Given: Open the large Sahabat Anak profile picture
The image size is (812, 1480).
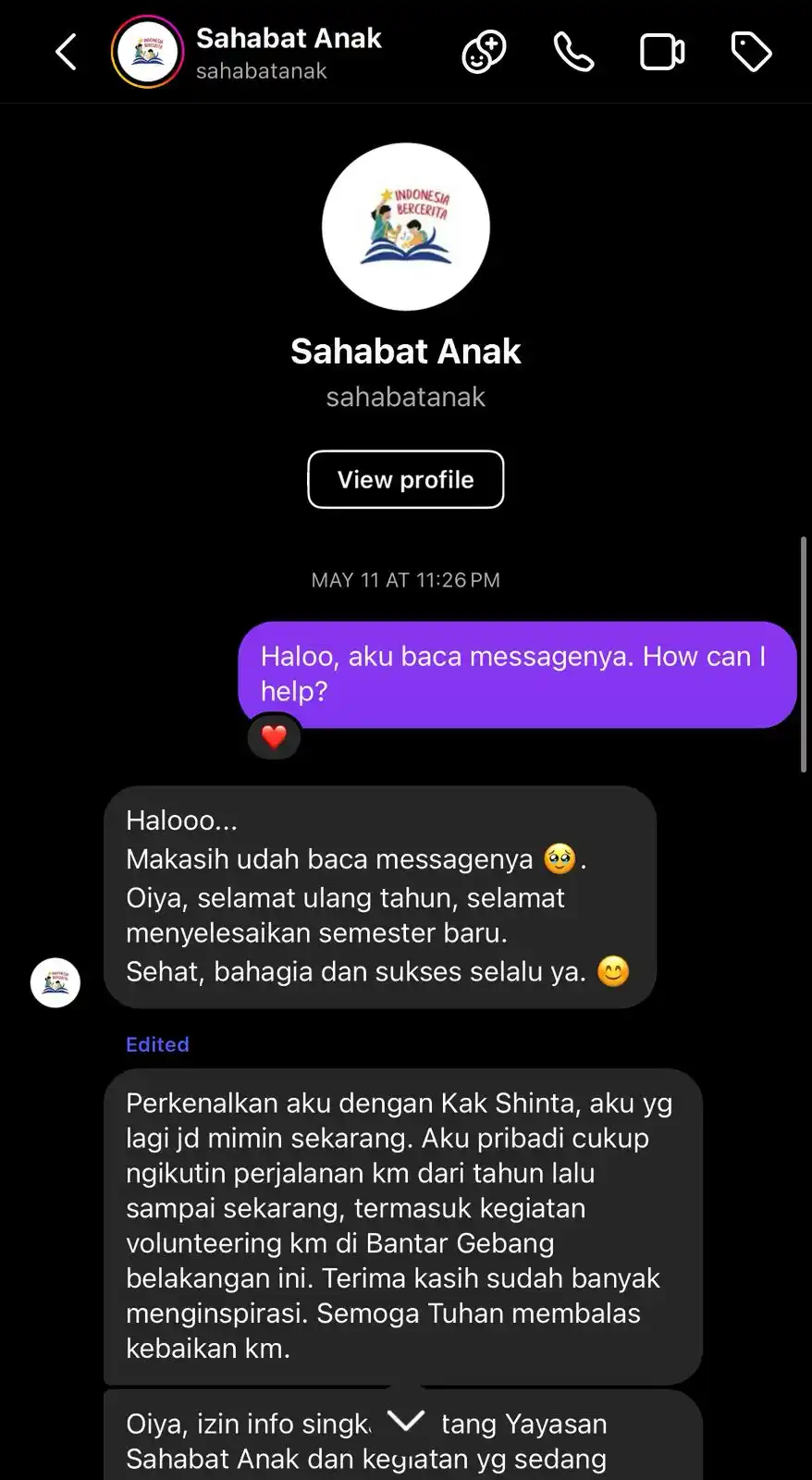Looking at the screenshot, I should (405, 227).
